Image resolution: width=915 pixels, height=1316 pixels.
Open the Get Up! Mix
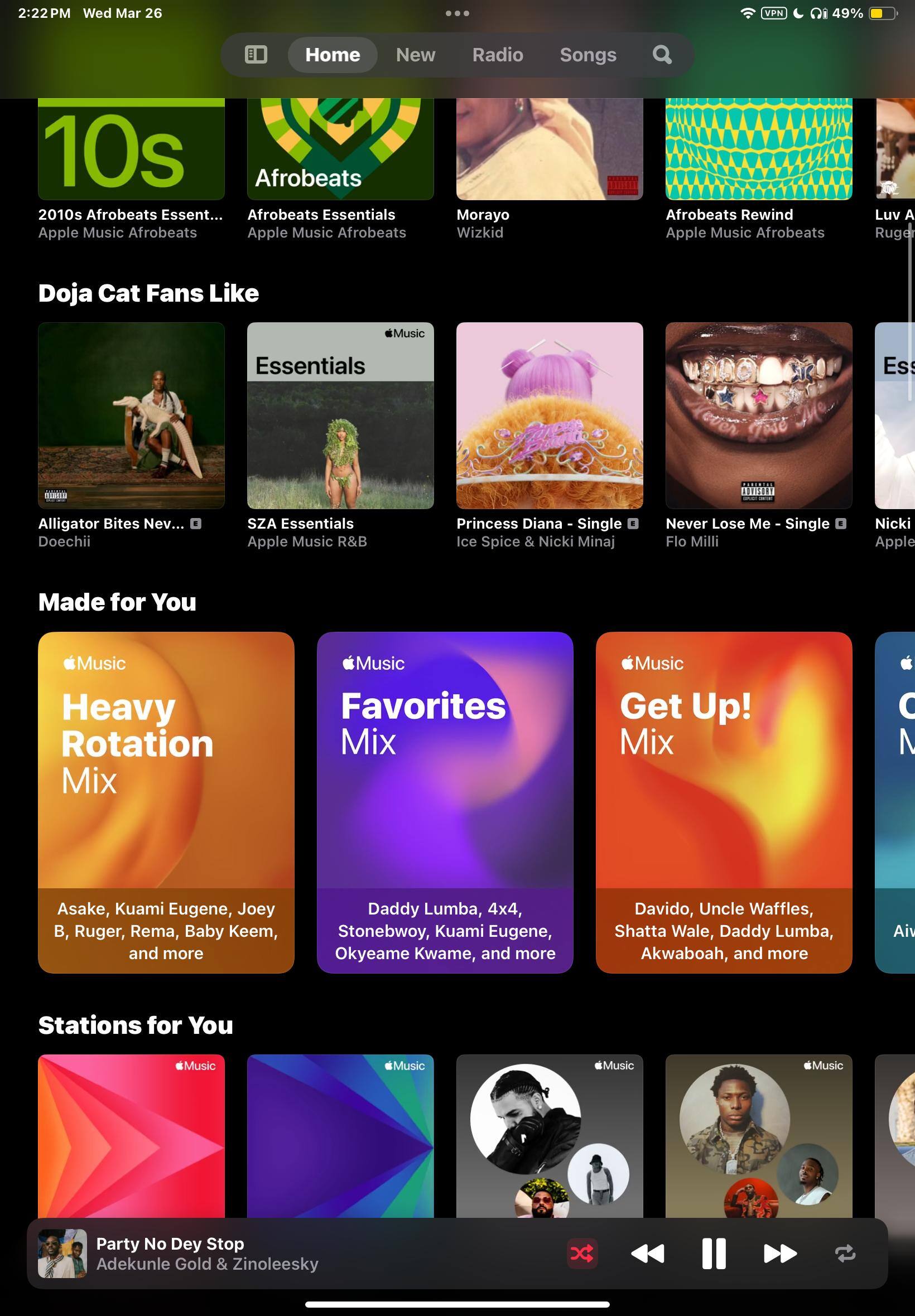(723, 801)
